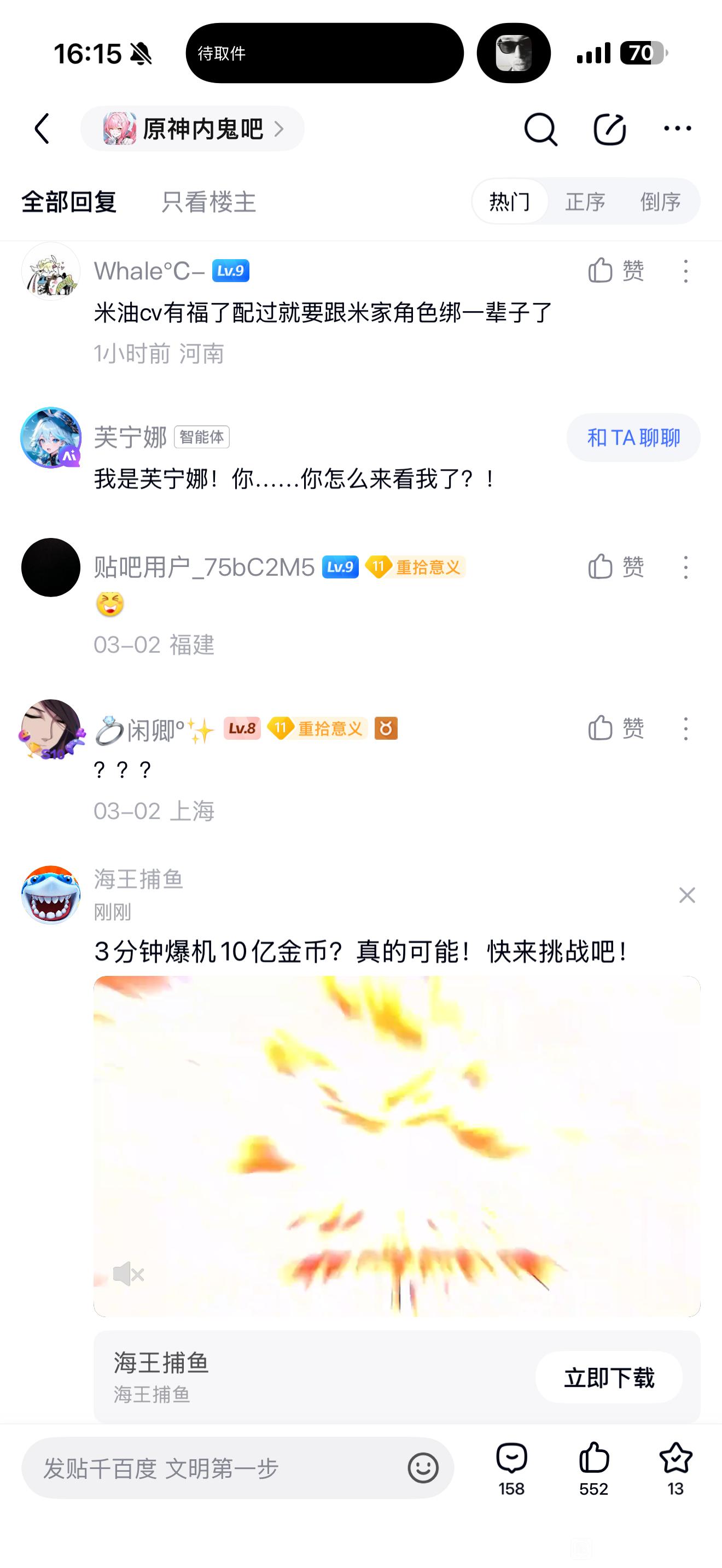This screenshot has width=722, height=1568.
Task: Select the 热门 sort option
Action: pos(510,202)
